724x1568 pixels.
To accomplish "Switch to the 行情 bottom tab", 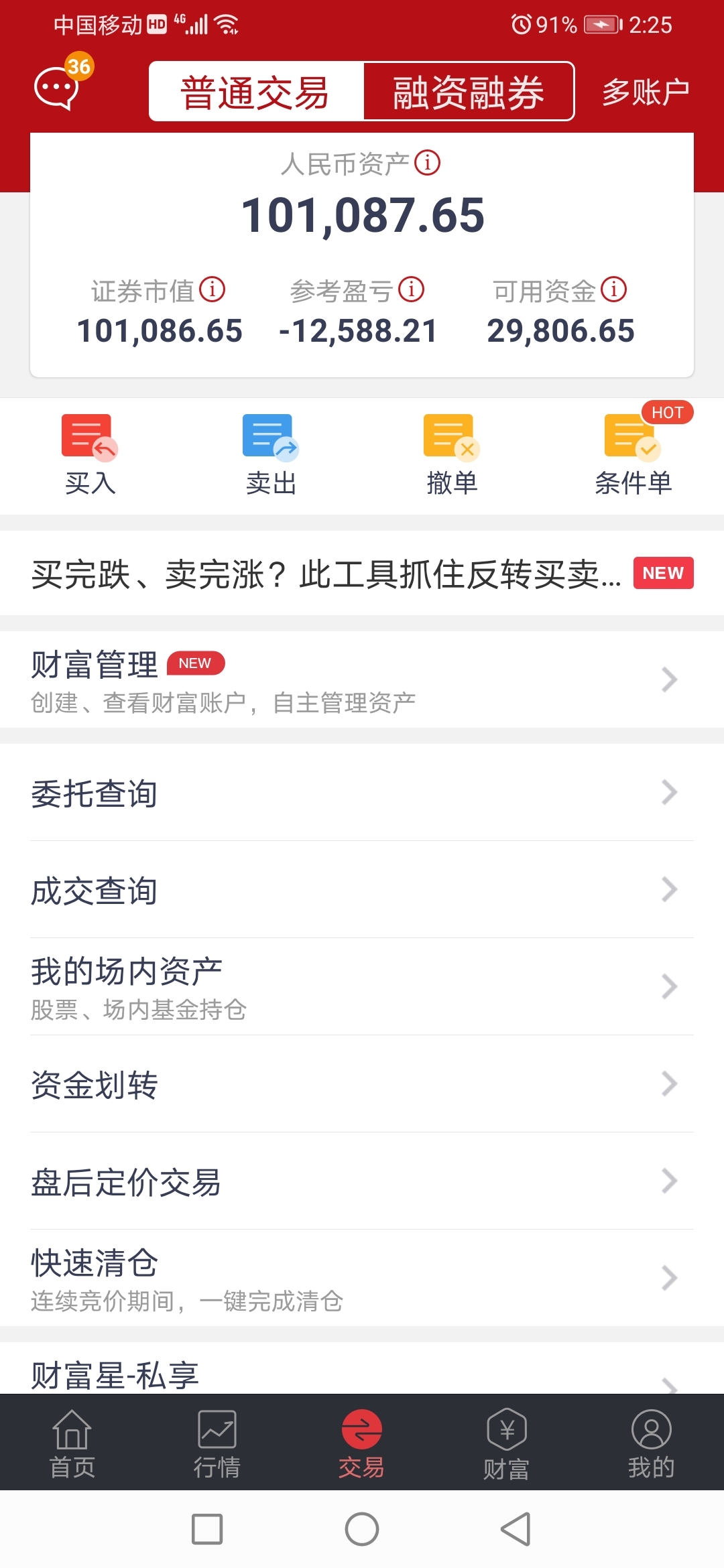I will [217, 1443].
